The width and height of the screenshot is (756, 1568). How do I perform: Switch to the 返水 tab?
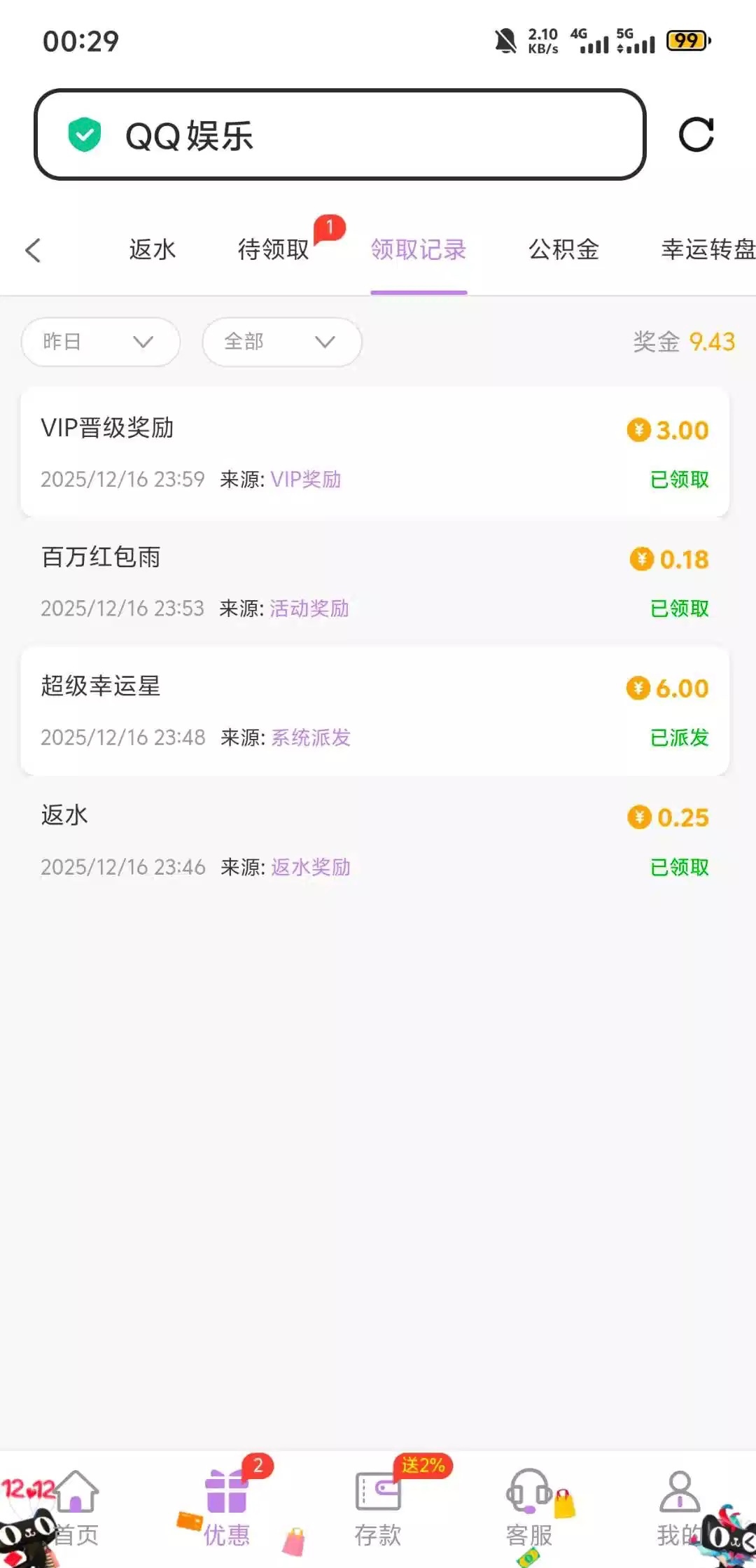(x=152, y=250)
